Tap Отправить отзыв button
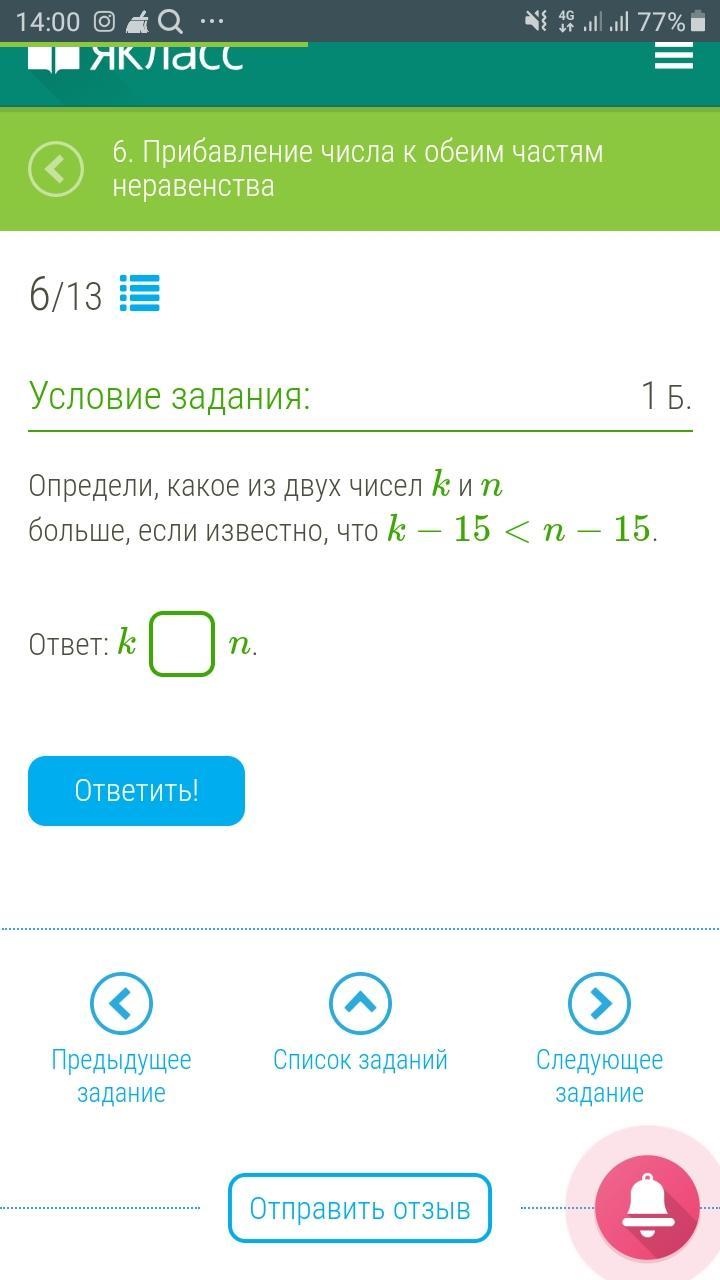Screen dimensions: 720x1280 point(360,1208)
